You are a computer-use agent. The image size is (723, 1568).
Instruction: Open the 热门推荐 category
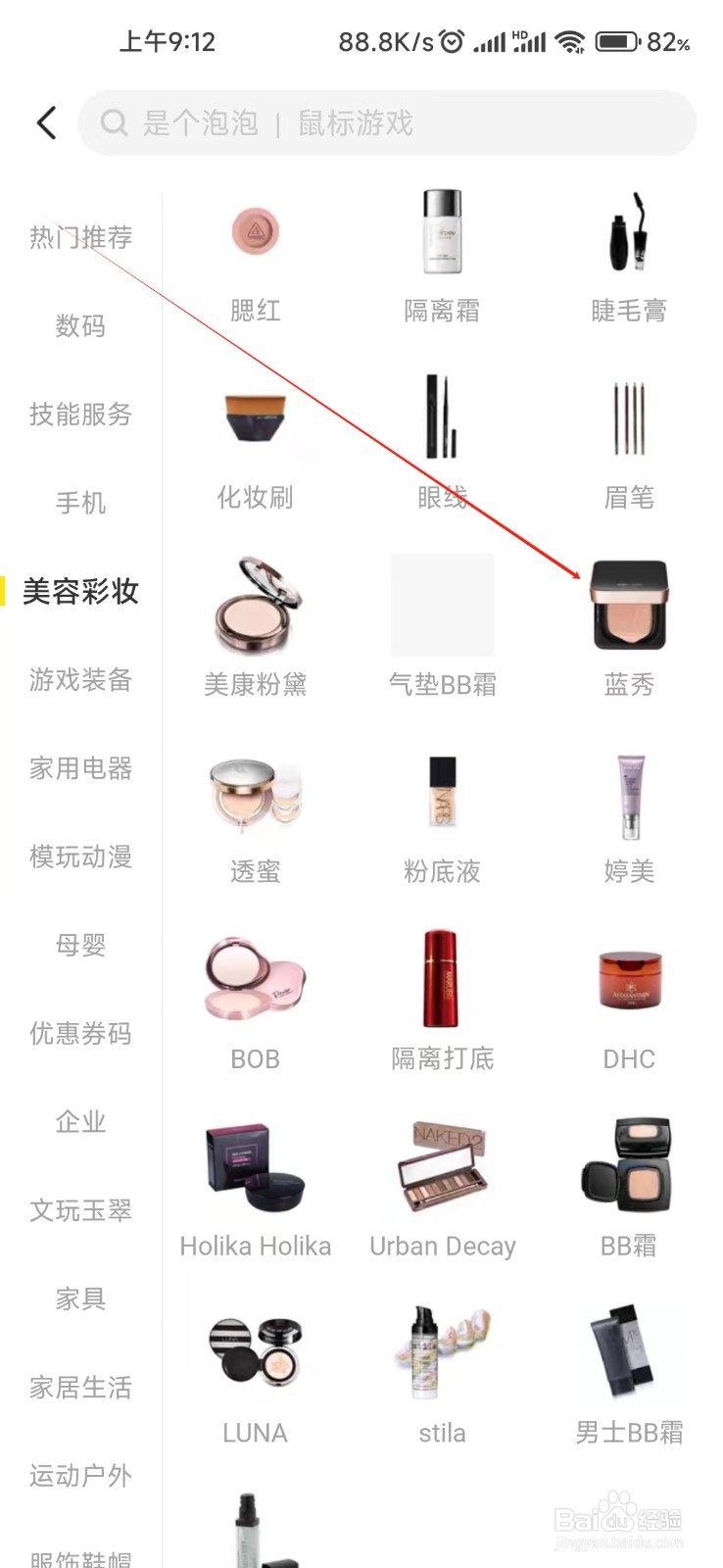coord(80,238)
